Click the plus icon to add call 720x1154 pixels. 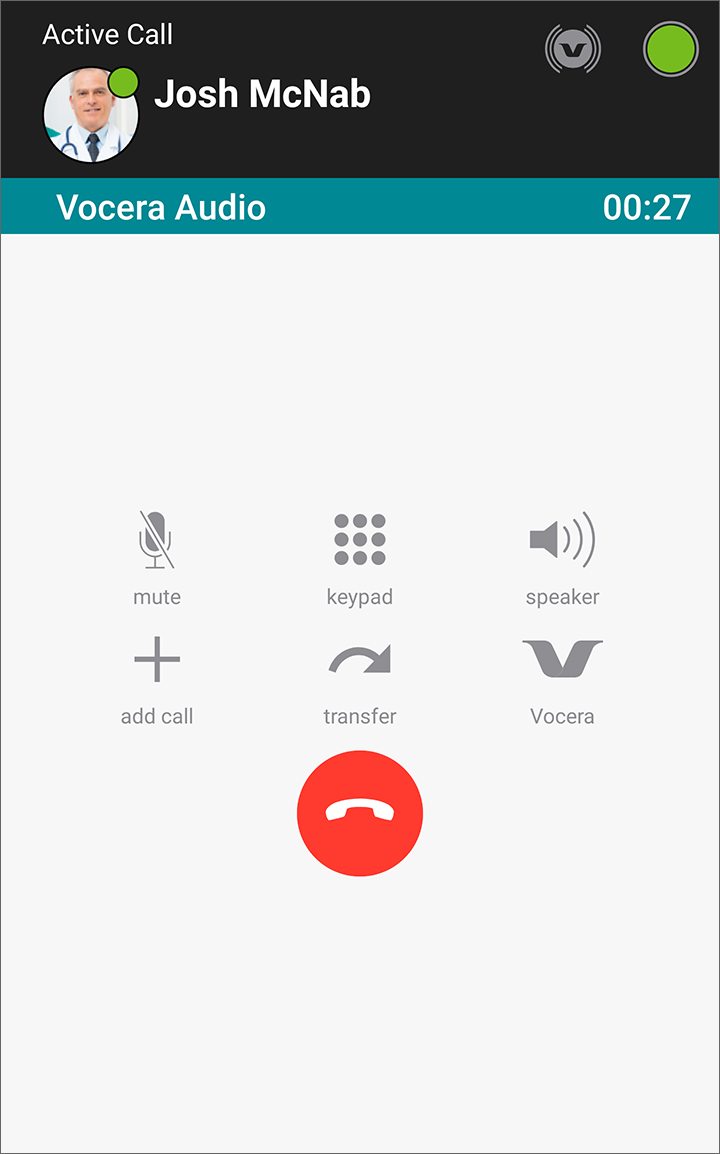(x=157, y=660)
